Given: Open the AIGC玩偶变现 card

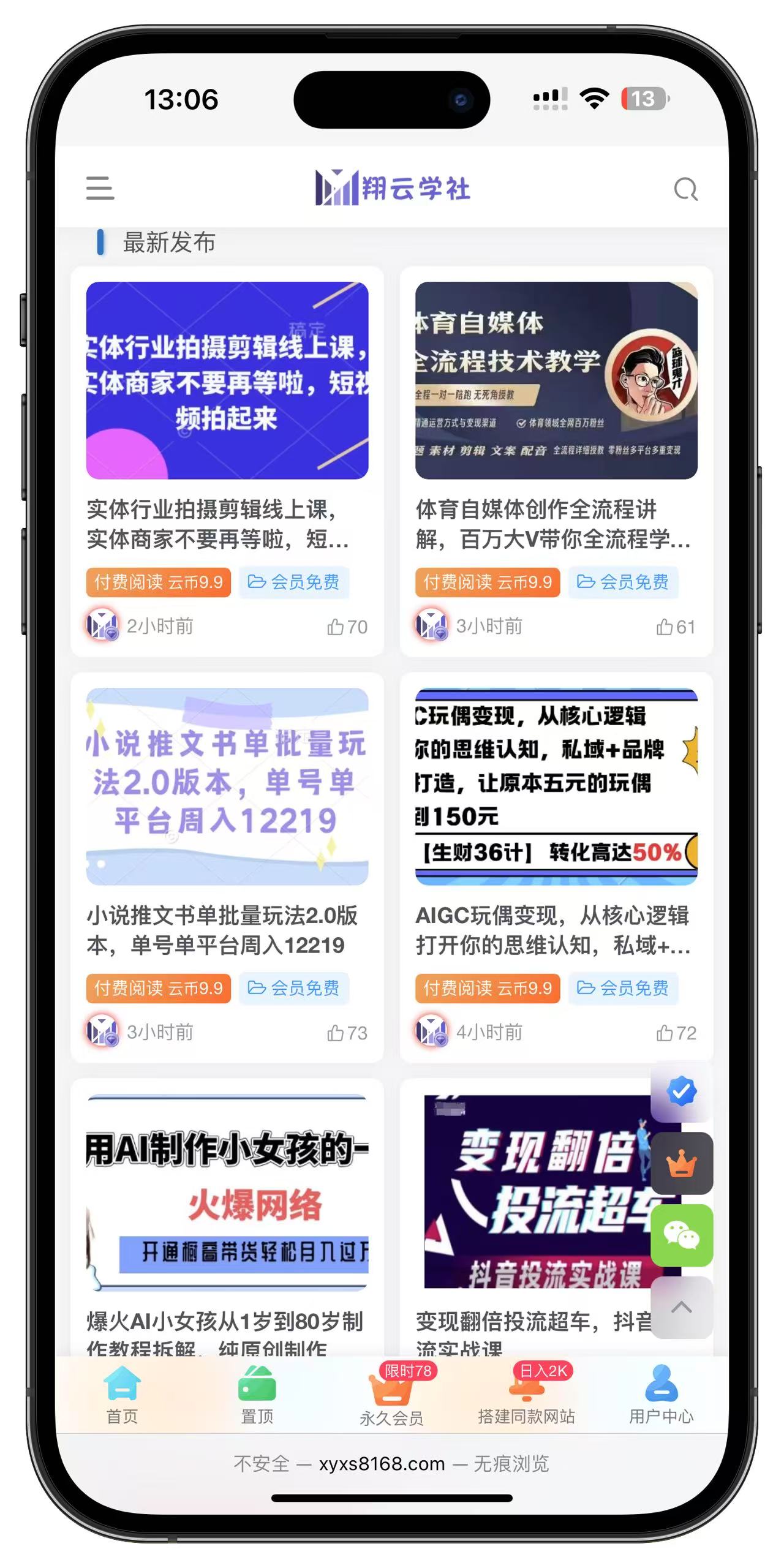Looking at the screenshot, I should [x=556, y=786].
